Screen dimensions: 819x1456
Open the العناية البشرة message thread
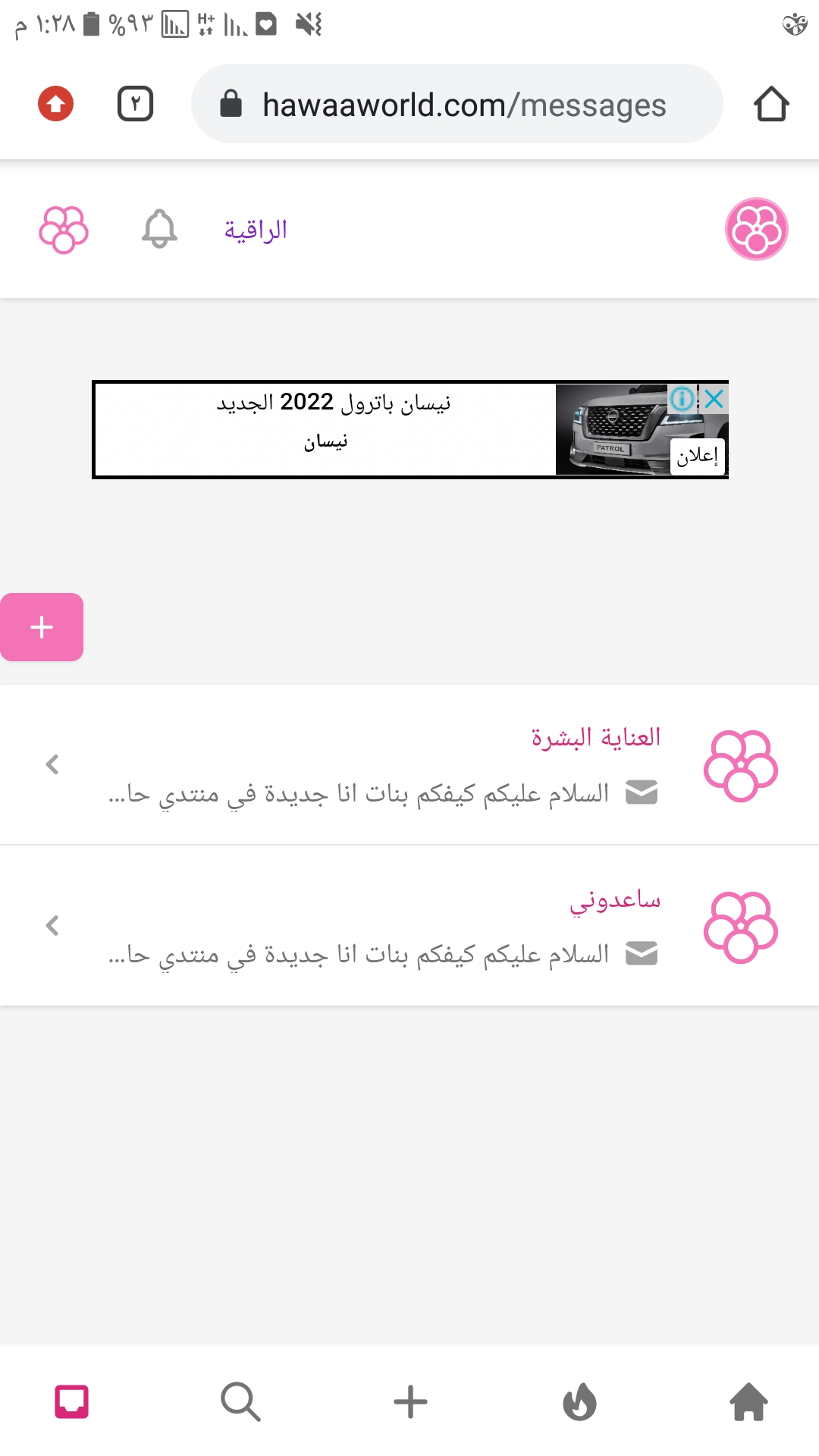pyautogui.click(x=409, y=764)
